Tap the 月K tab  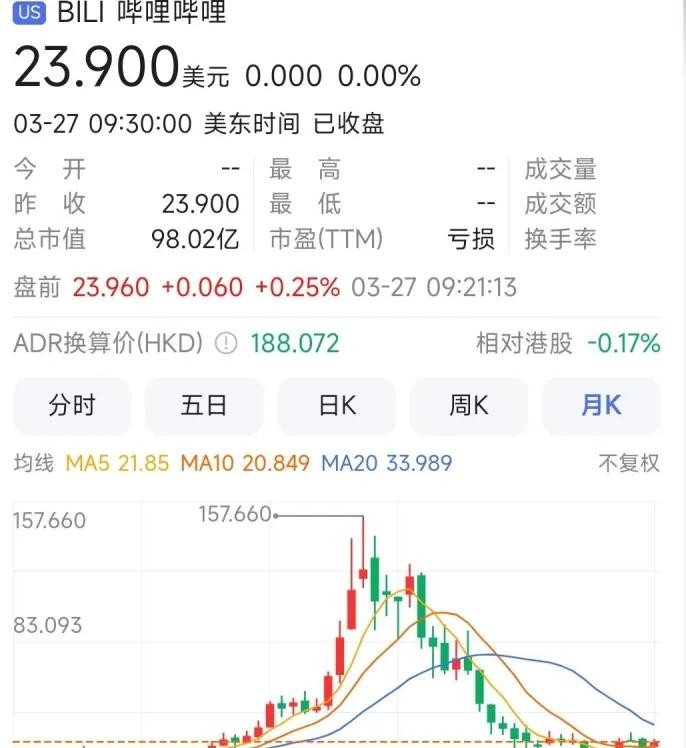click(x=601, y=405)
